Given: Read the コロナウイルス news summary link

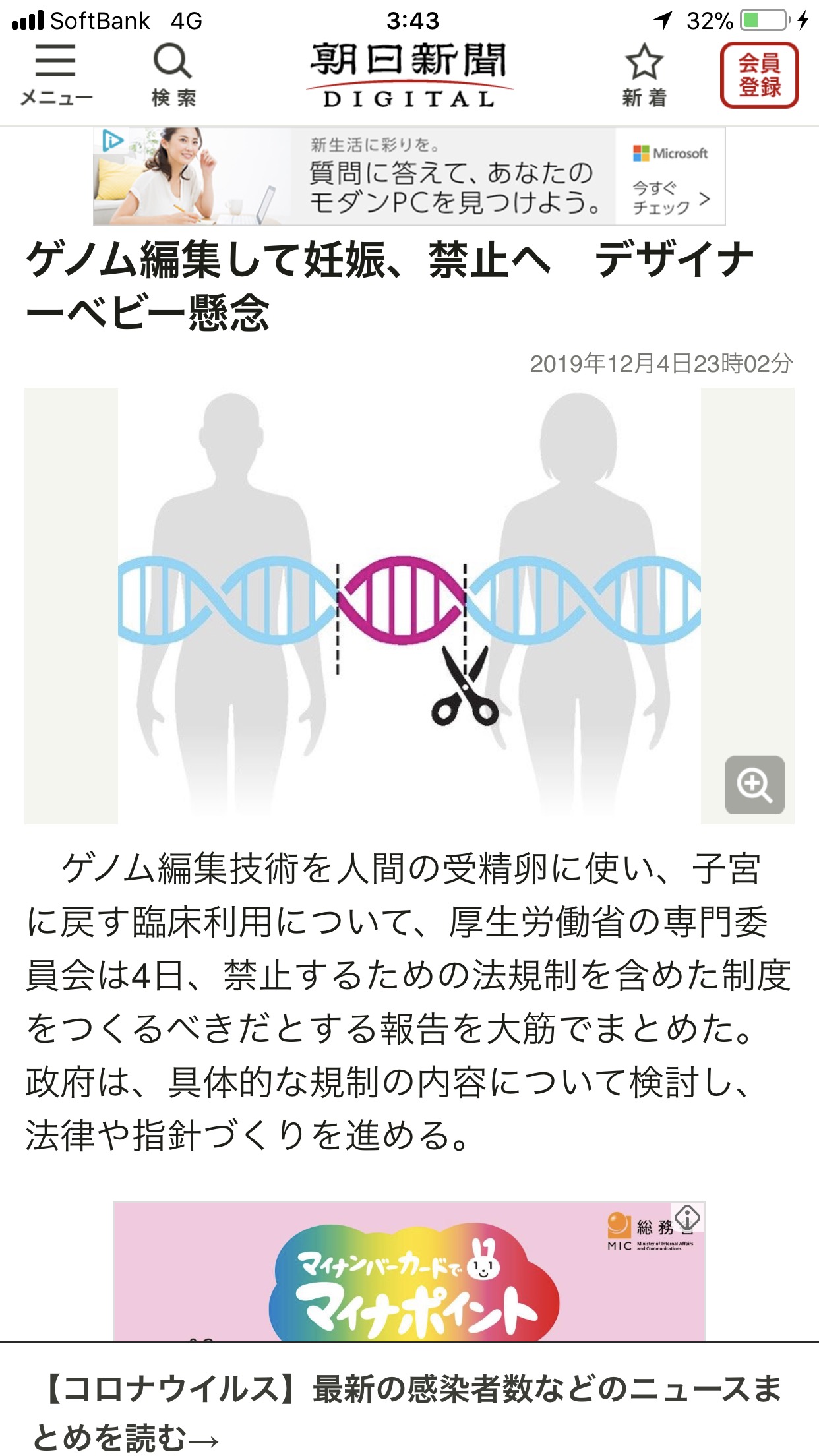Looking at the screenshot, I should click(x=409, y=1412).
